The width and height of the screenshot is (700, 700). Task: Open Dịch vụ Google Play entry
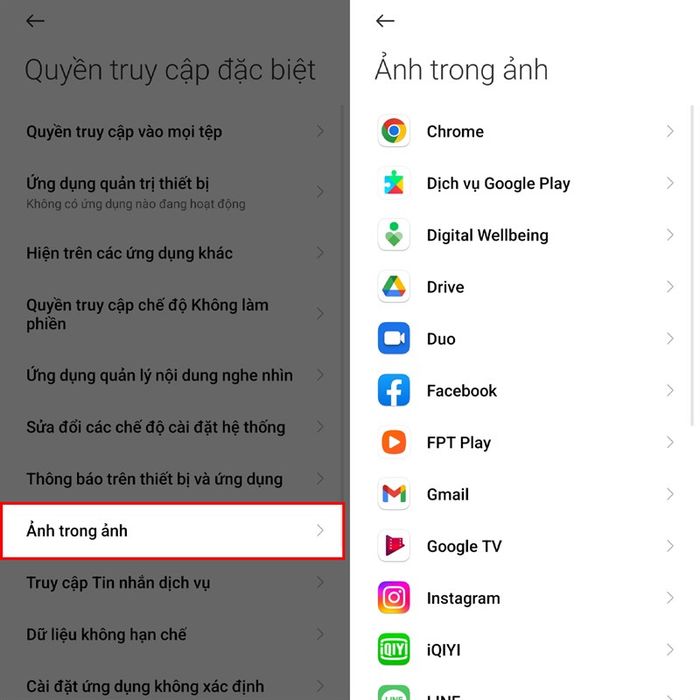pos(524,183)
